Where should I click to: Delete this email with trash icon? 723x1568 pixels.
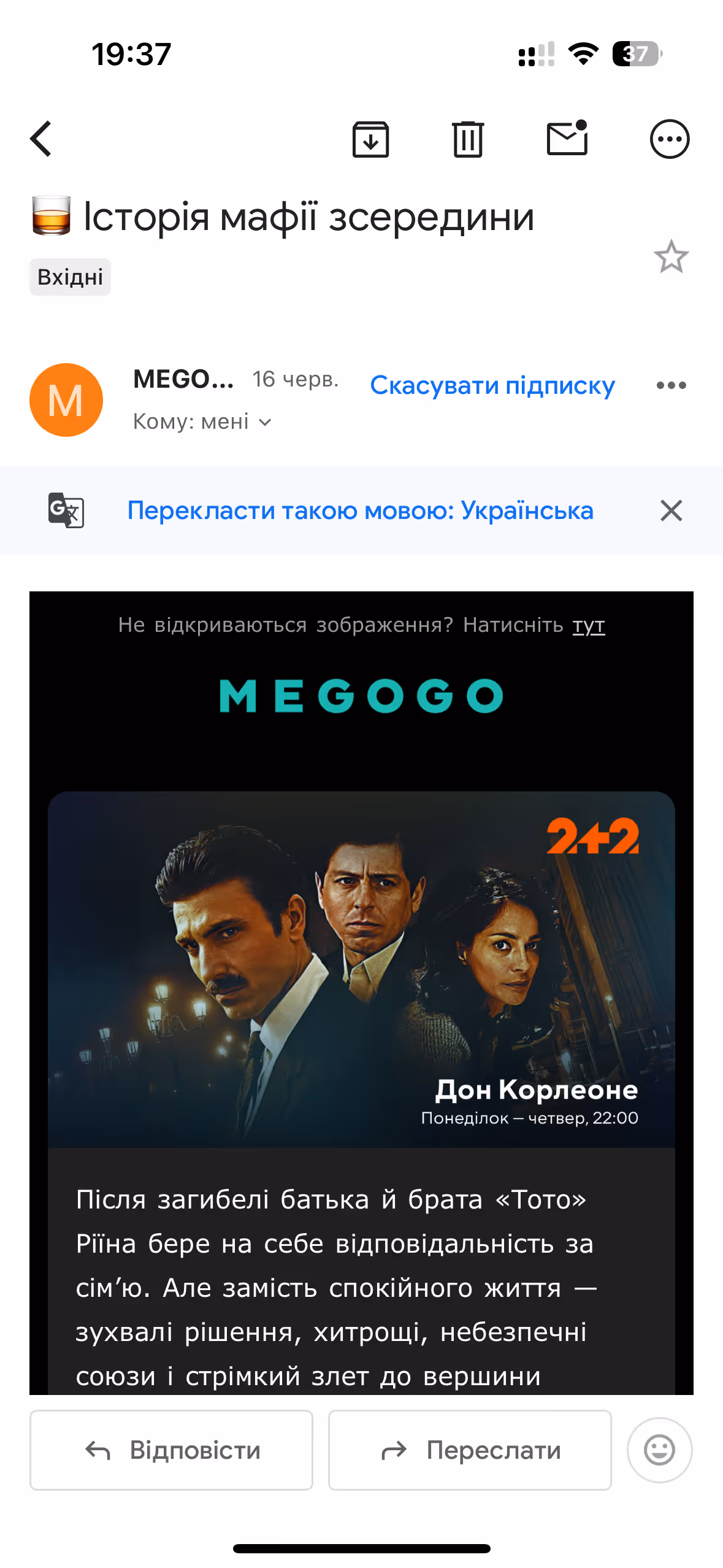[x=468, y=139]
